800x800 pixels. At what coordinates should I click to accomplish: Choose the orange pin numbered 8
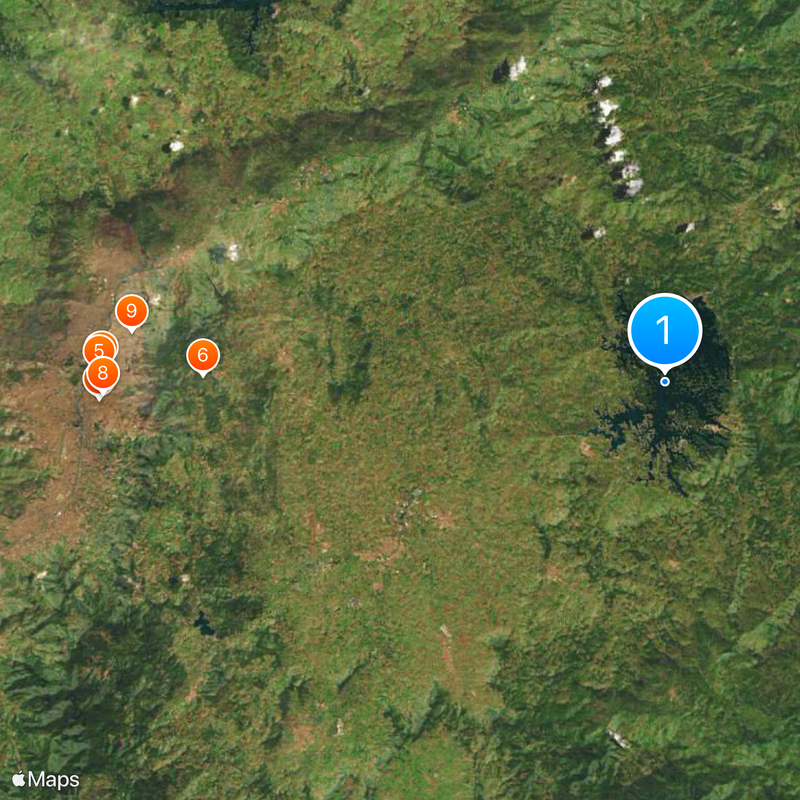103,375
